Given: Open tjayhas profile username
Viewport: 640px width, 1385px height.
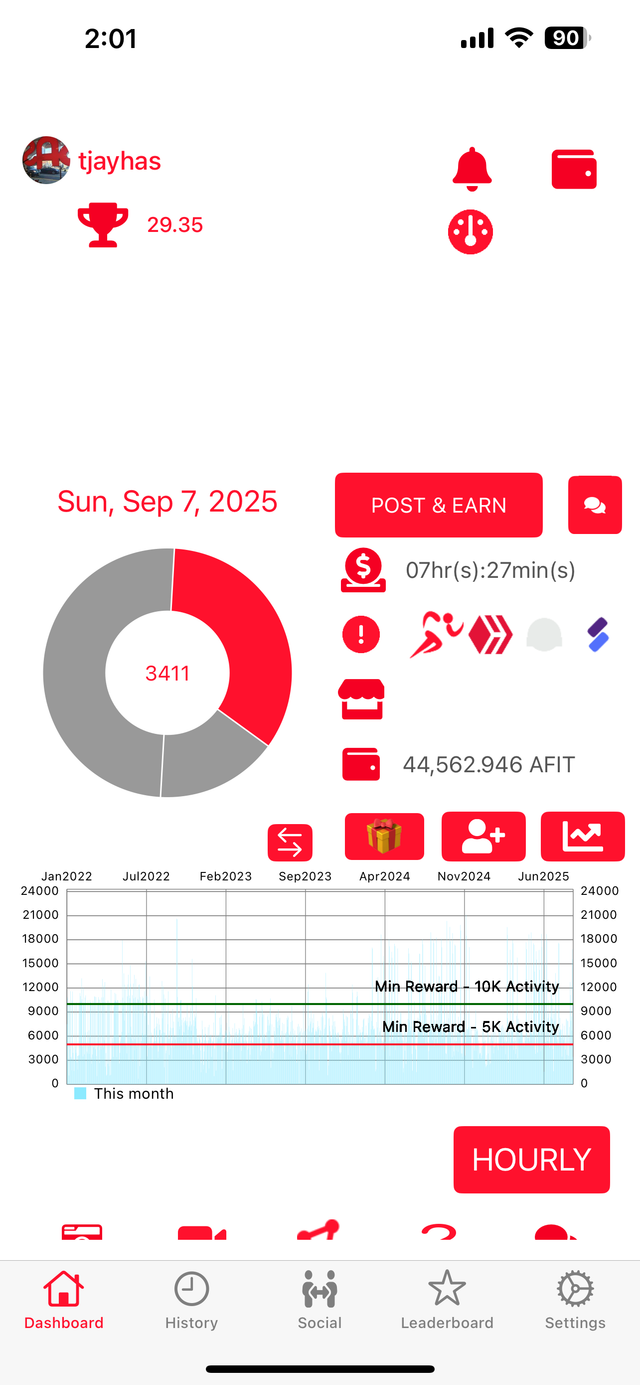Looking at the screenshot, I should point(119,161).
